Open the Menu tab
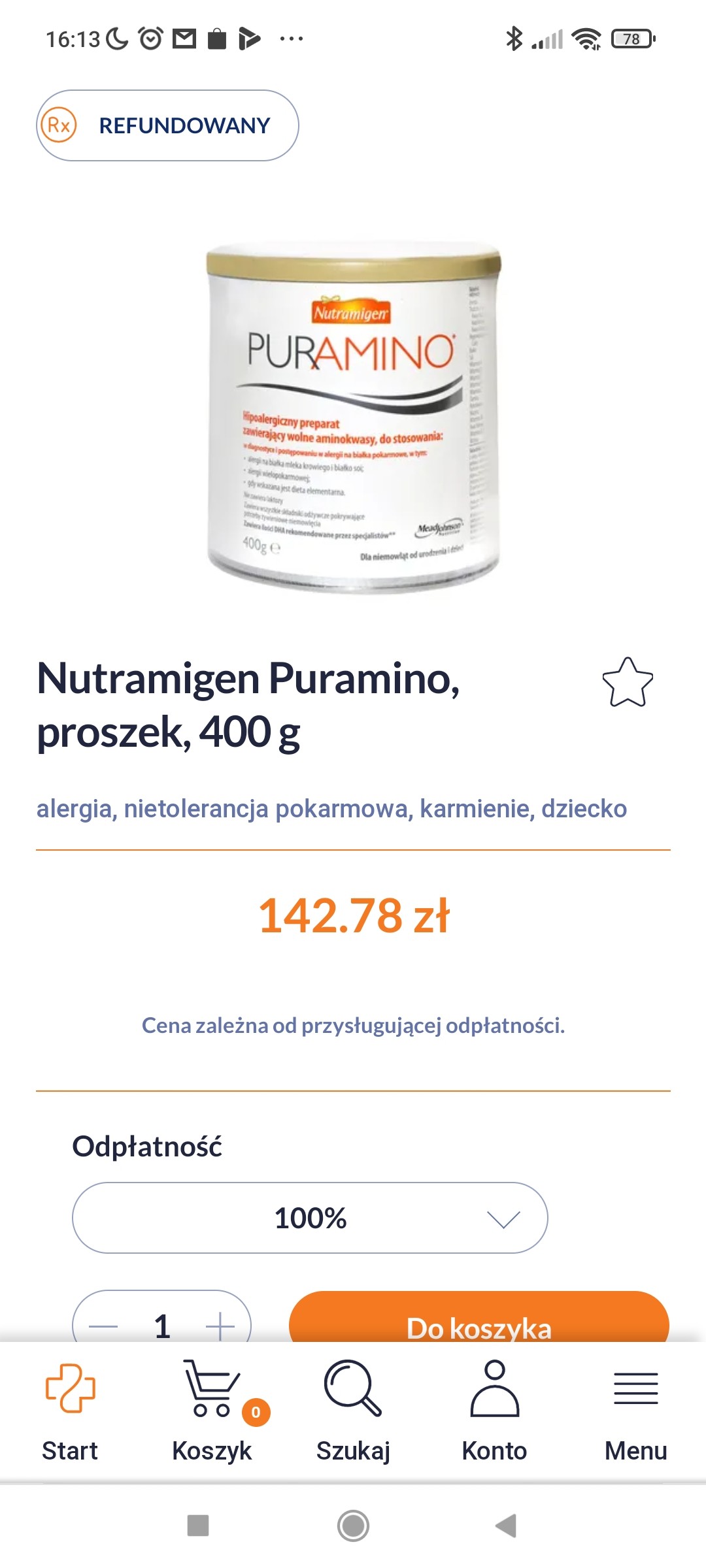This screenshot has height=1568, width=706. (635, 1411)
